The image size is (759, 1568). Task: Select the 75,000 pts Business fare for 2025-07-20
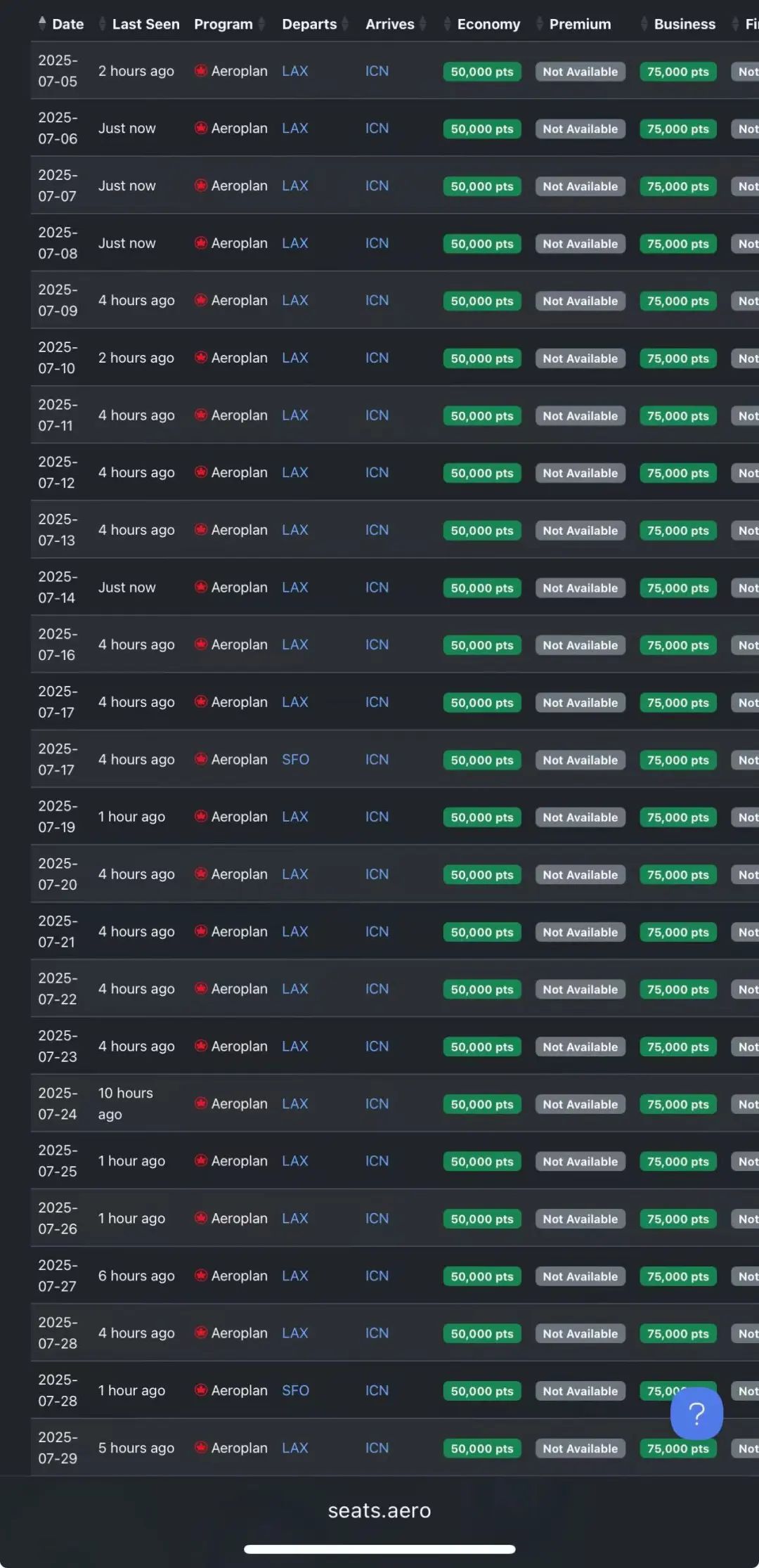coord(677,875)
